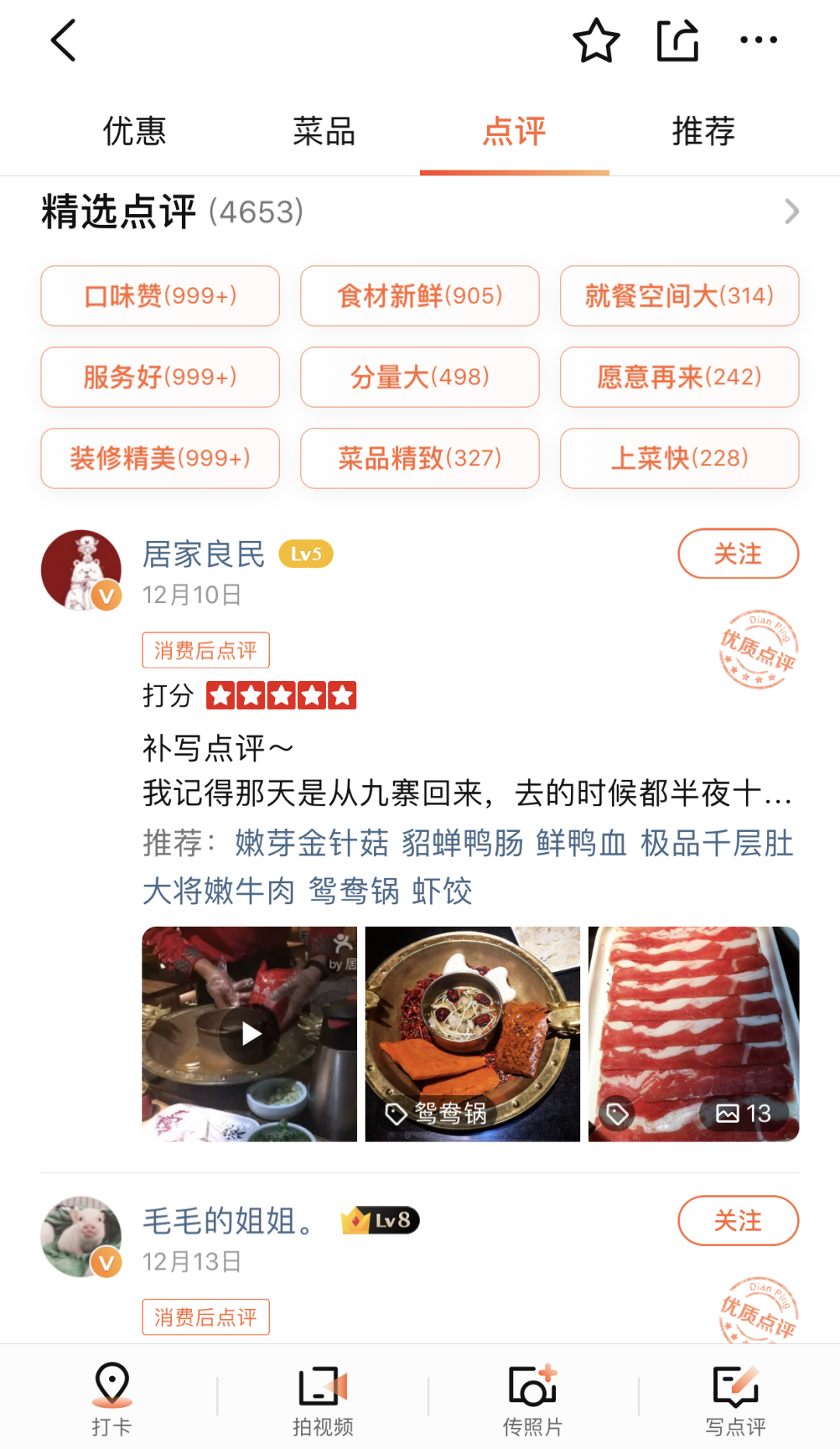
Task: Tap 居家良民's Lv5 level badge
Action: click(305, 554)
